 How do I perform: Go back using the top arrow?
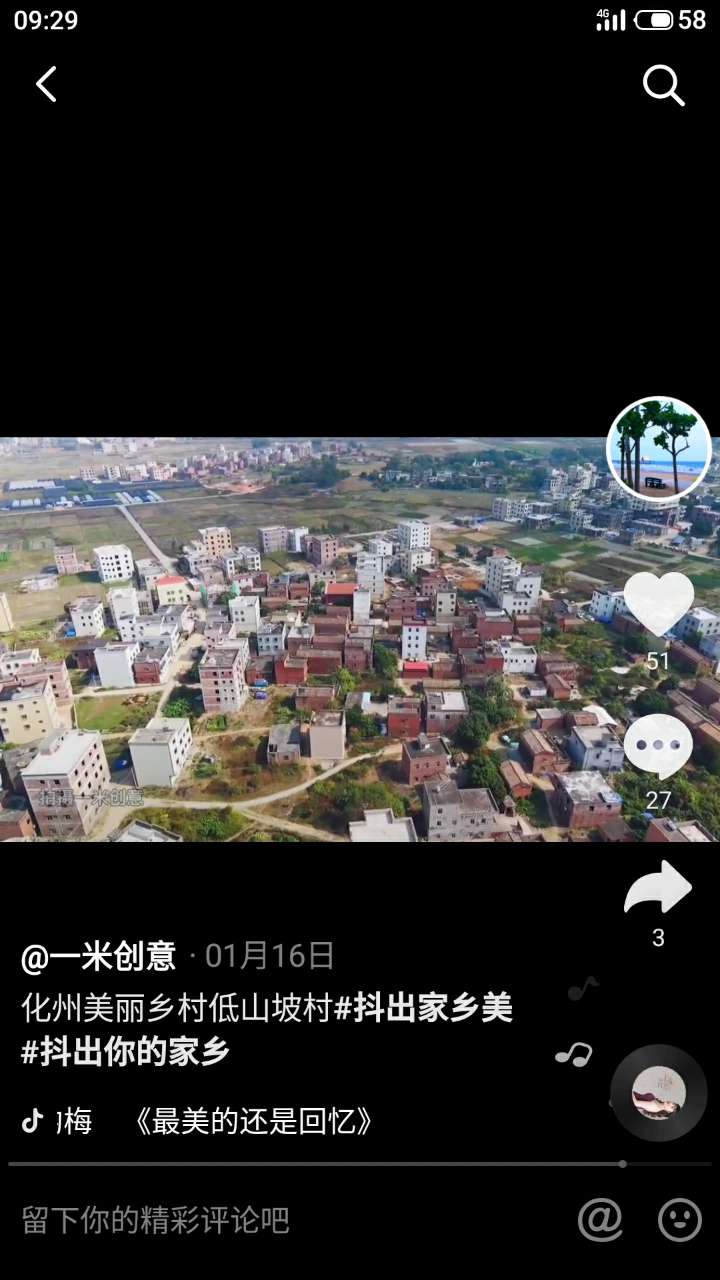46,85
